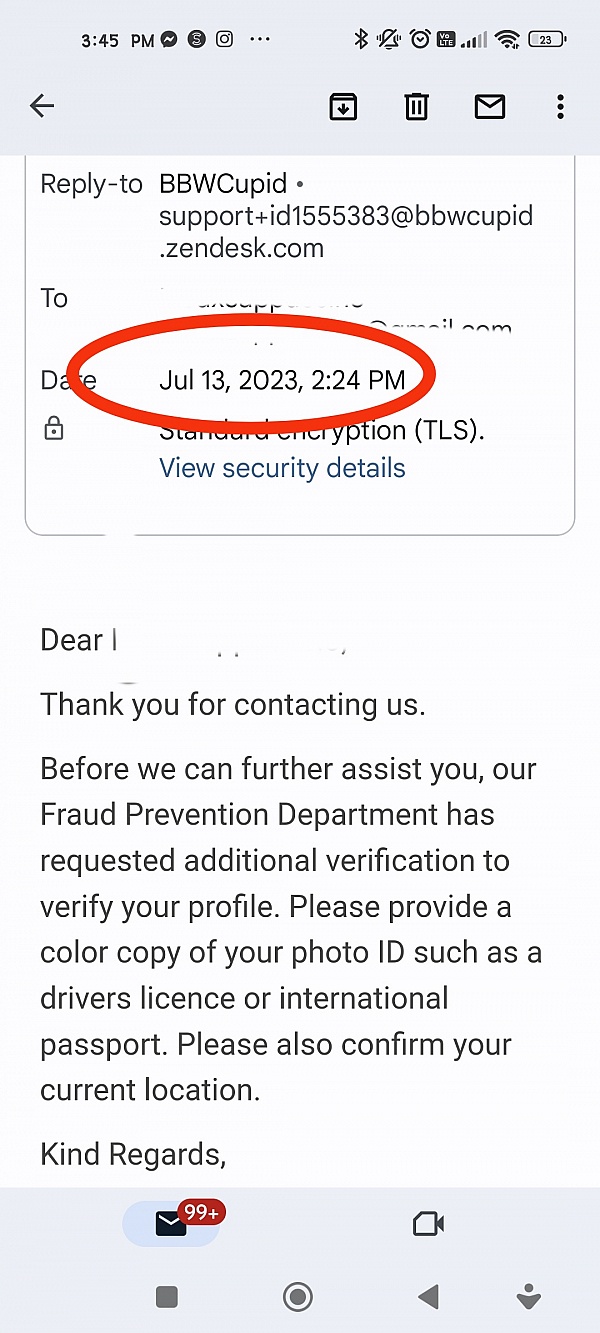This screenshot has height=1333, width=600.
Task: Mark the email as unread
Action: 490,106
